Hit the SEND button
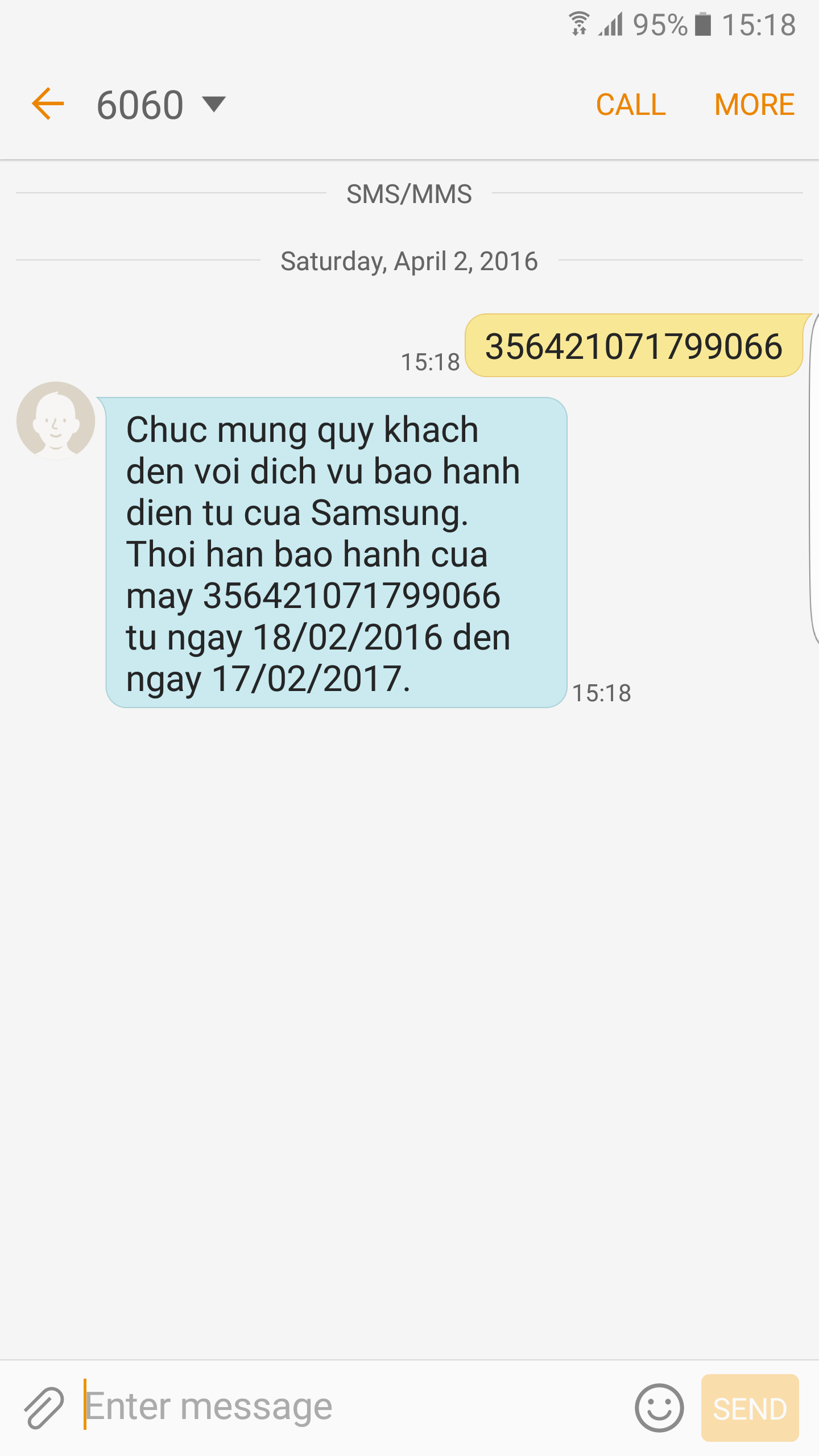The height and width of the screenshot is (1456, 819). [750, 1408]
